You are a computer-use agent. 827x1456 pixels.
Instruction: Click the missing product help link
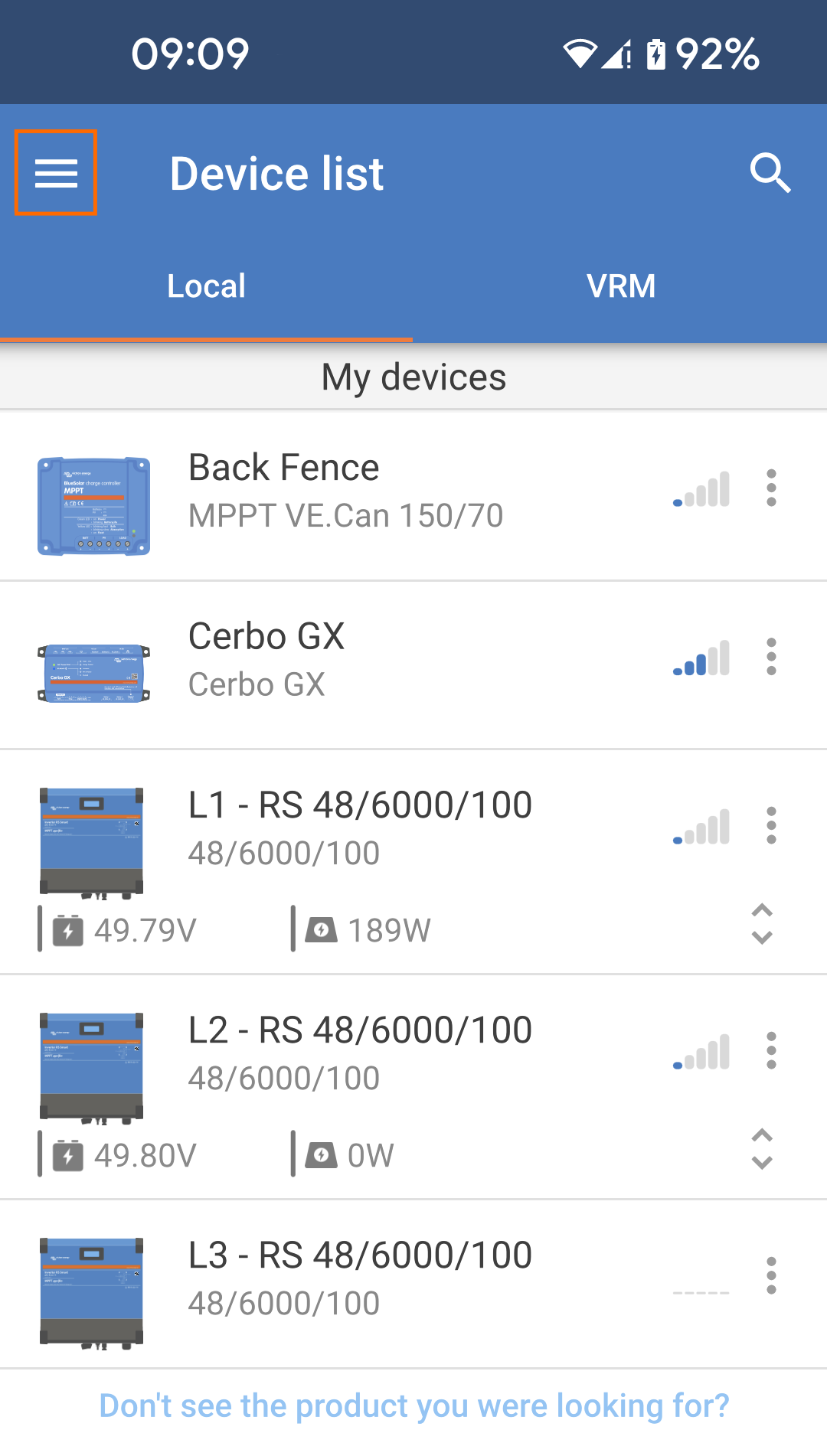click(413, 1405)
